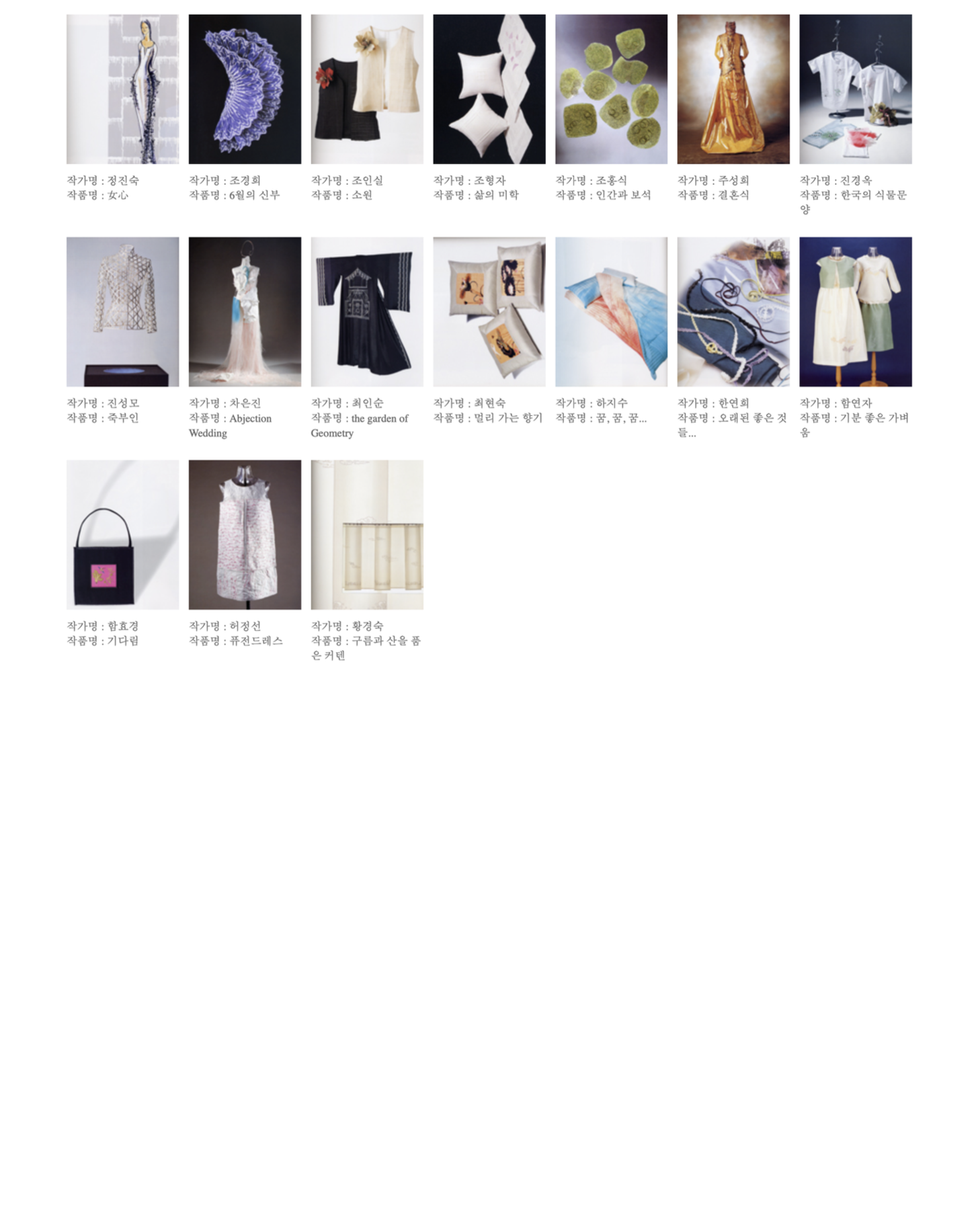
Task: View 최인순's the garden of Geometry
Action: point(367,311)
